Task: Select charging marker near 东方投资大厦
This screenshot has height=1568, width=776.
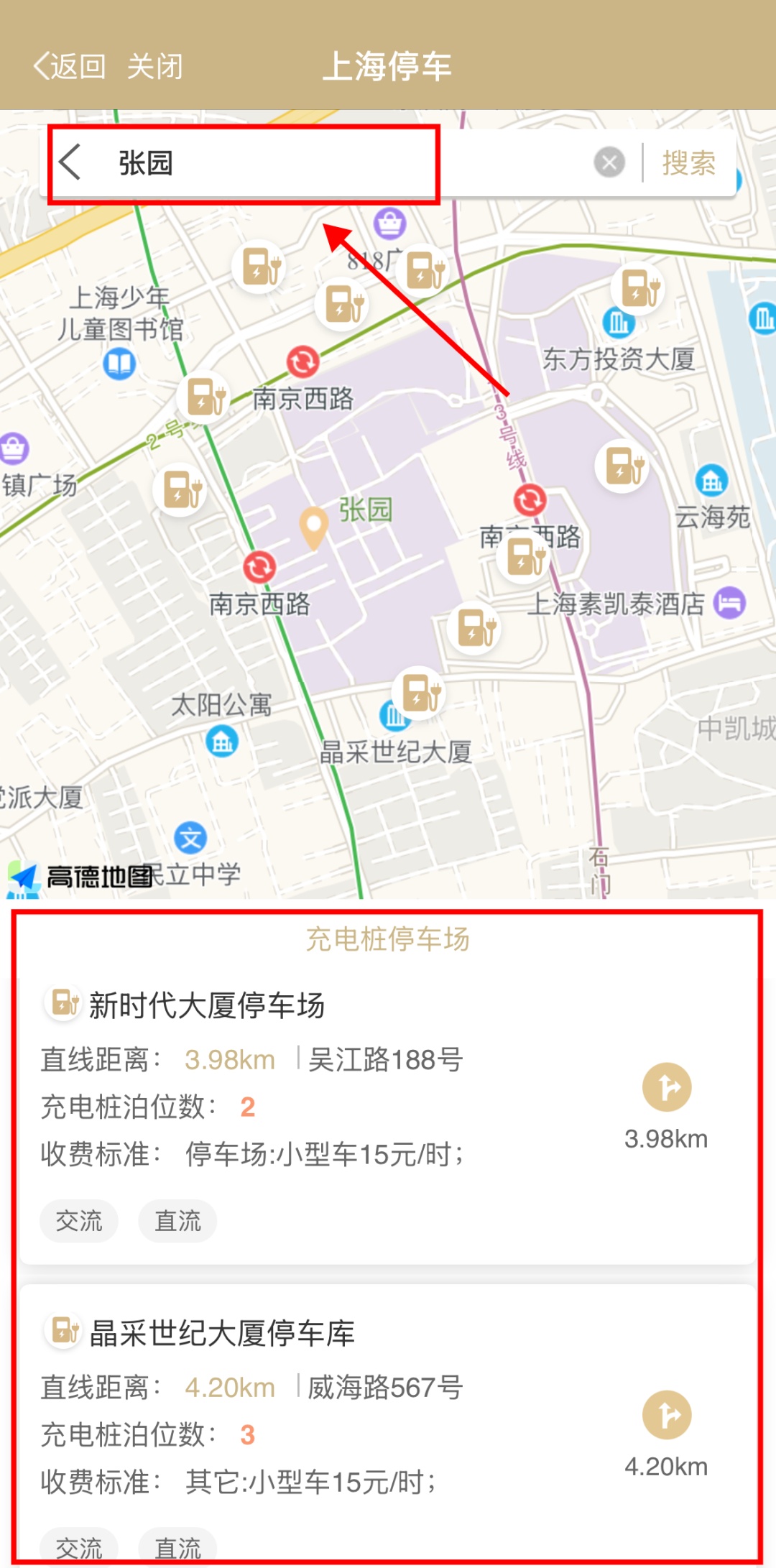Action: [x=638, y=289]
